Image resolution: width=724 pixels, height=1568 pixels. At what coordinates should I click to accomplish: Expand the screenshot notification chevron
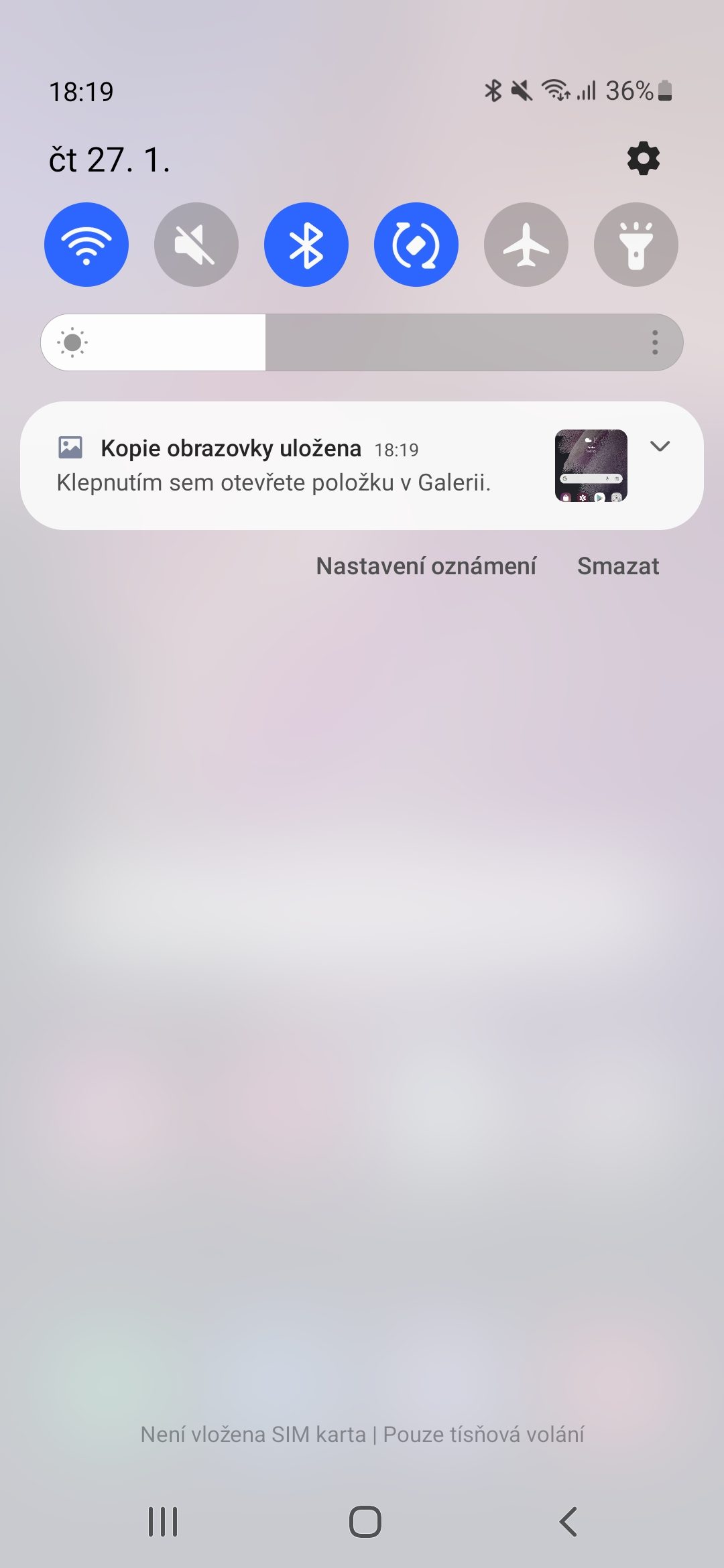click(x=660, y=446)
